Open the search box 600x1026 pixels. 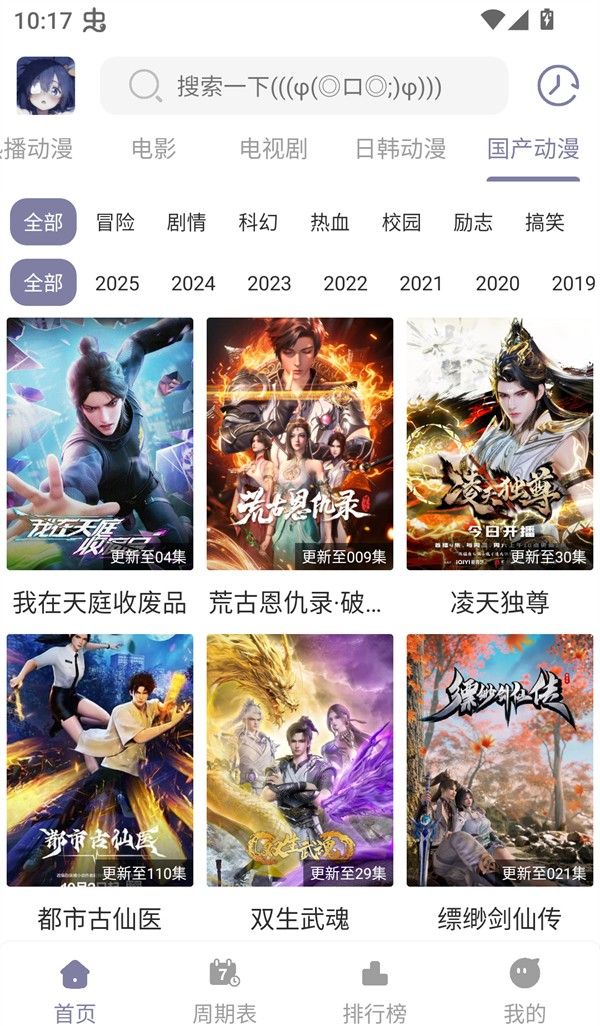pos(304,86)
